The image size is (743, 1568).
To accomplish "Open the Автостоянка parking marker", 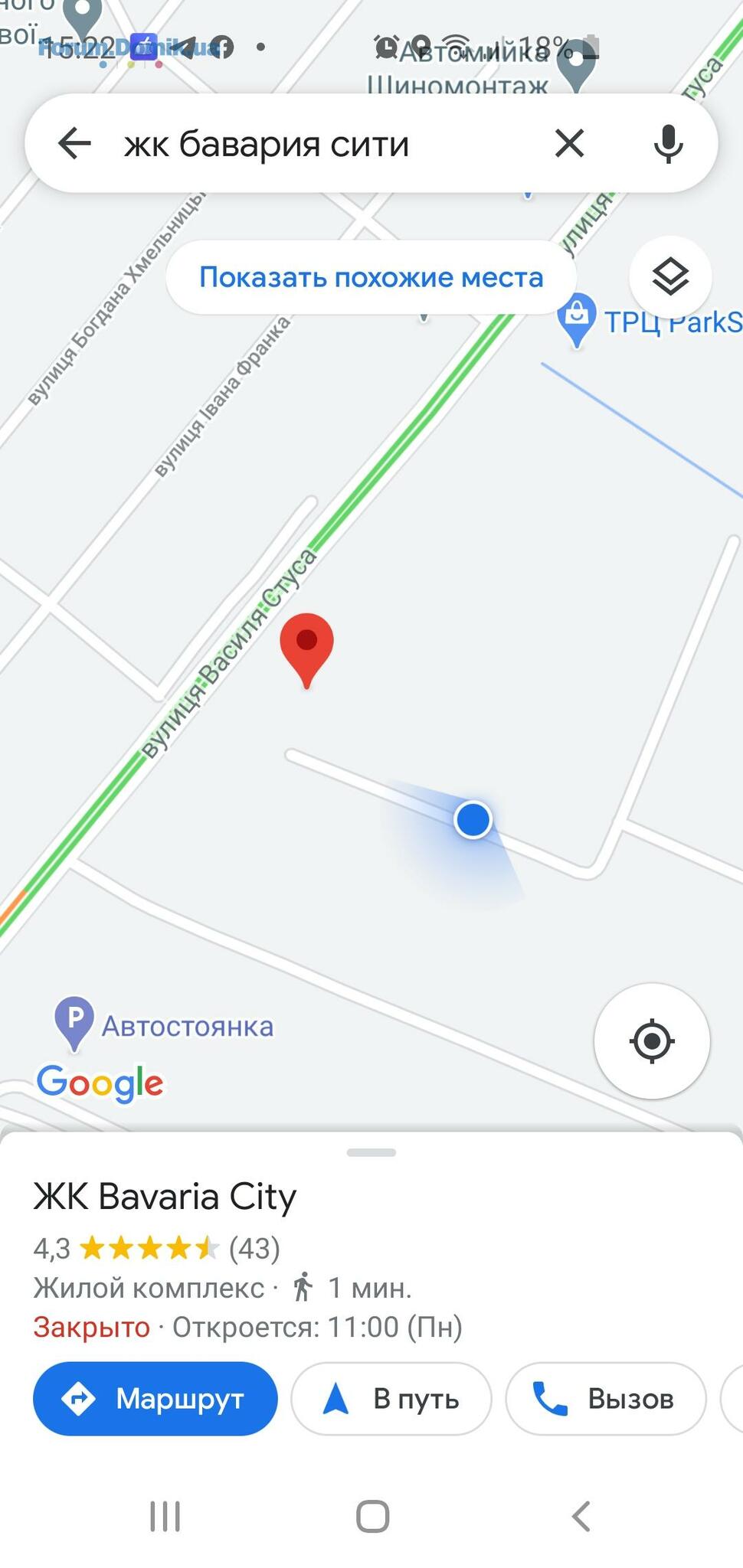I will (x=74, y=1021).
